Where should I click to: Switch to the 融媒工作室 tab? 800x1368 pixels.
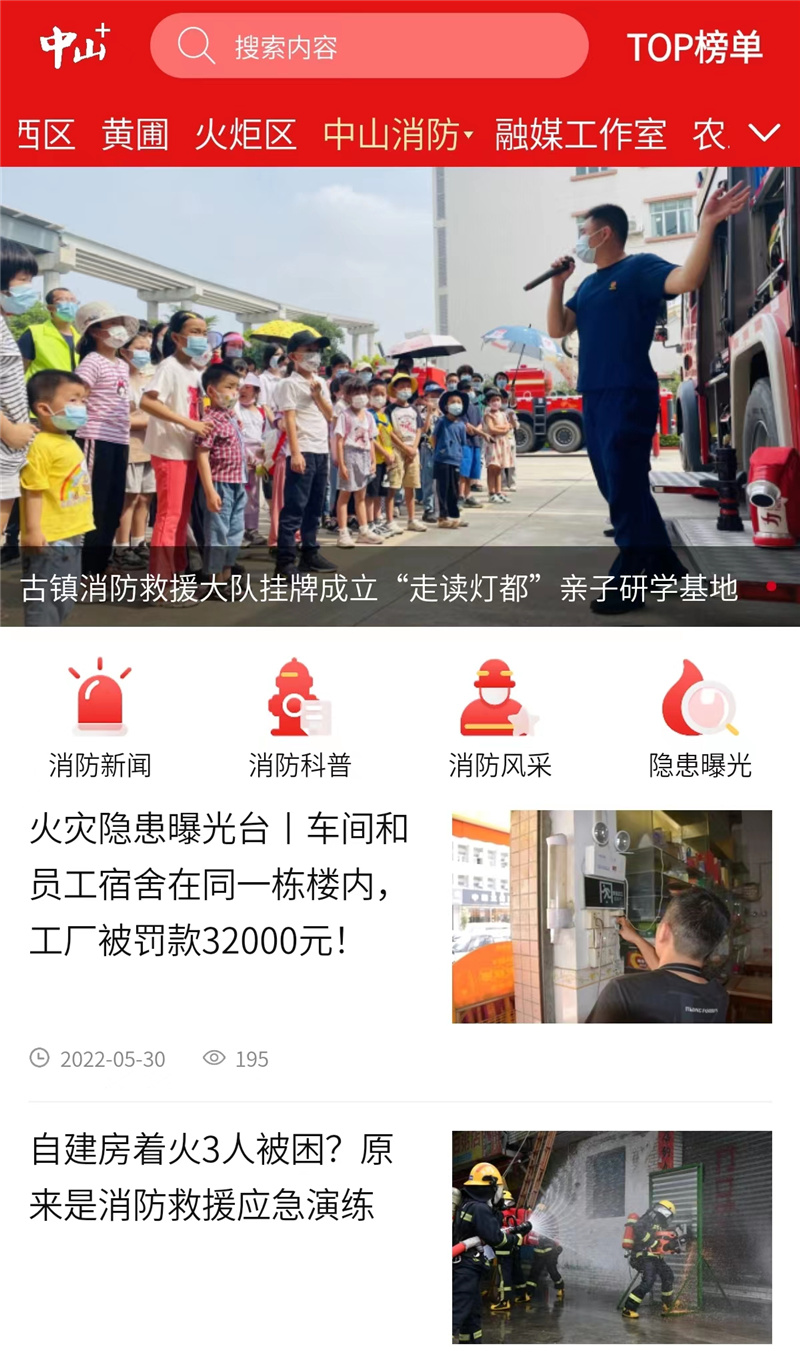tap(580, 134)
